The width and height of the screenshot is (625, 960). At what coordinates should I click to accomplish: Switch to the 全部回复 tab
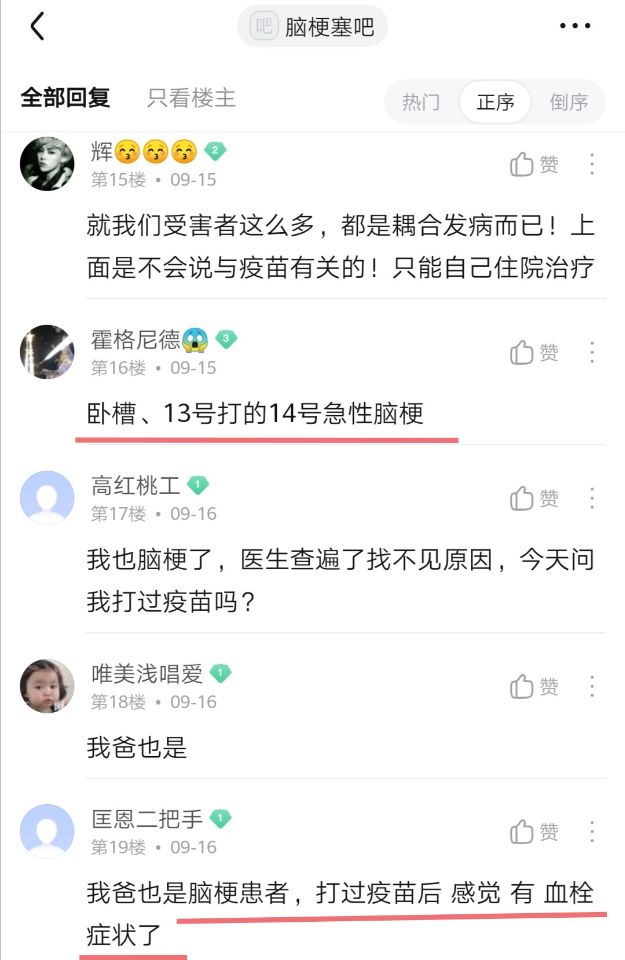65,99
